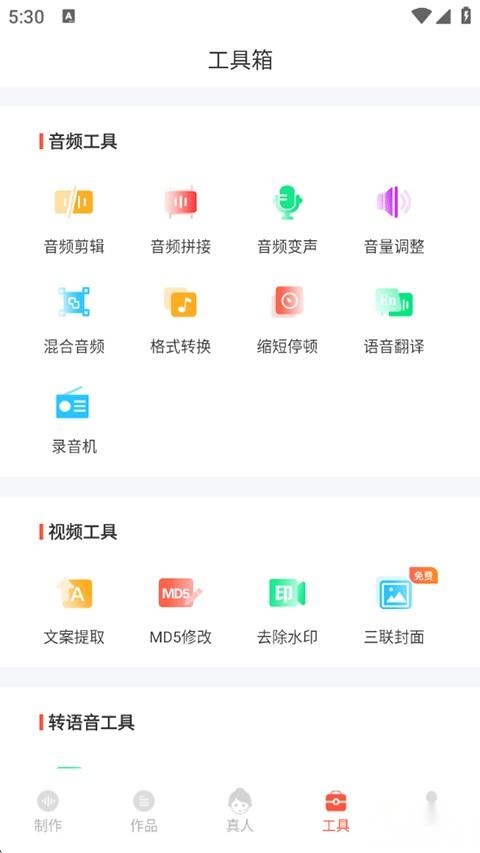Go to the 作品 tab
The width and height of the screenshot is (480, 853).
[x=144, y=812]
